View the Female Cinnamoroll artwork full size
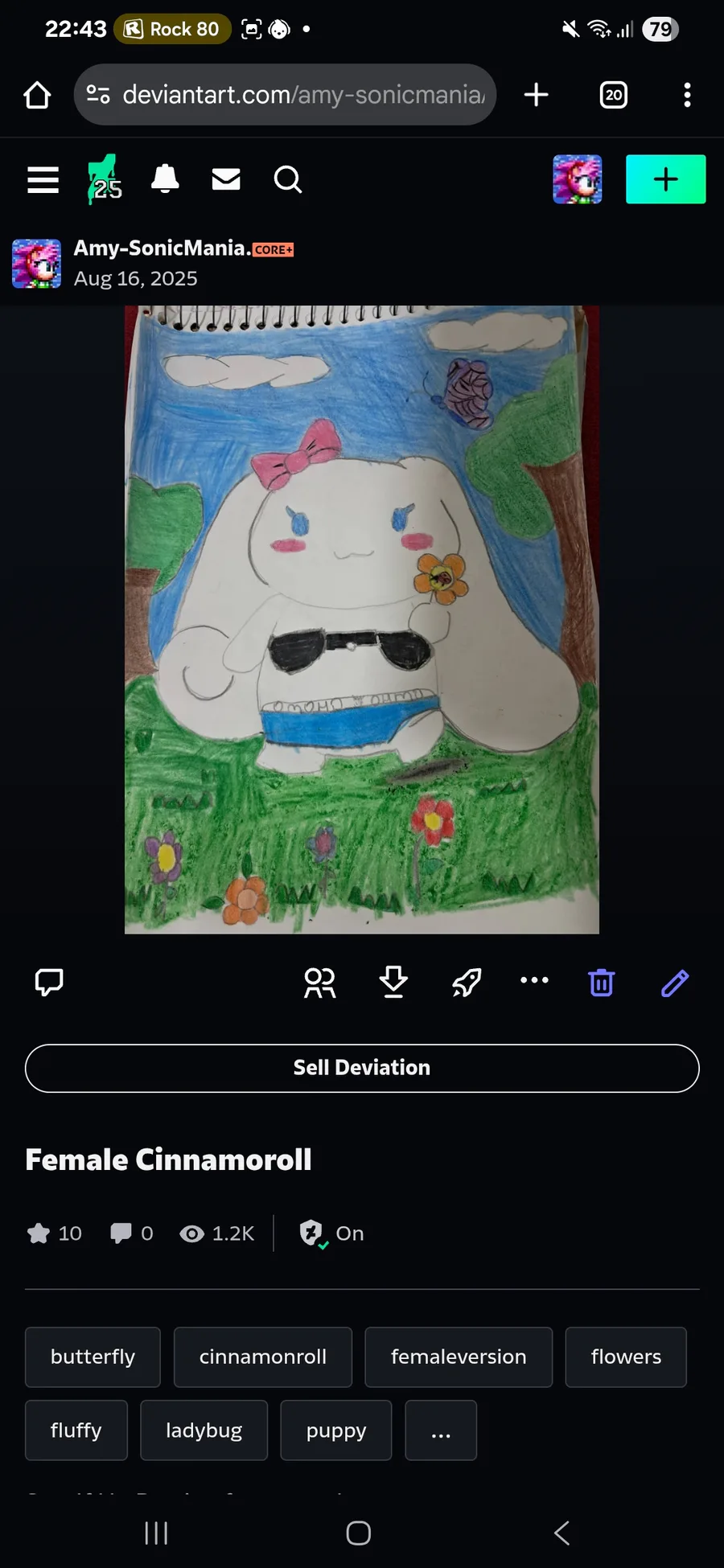Viewport: 724px width, 1568px height. [x=361, y=619]
